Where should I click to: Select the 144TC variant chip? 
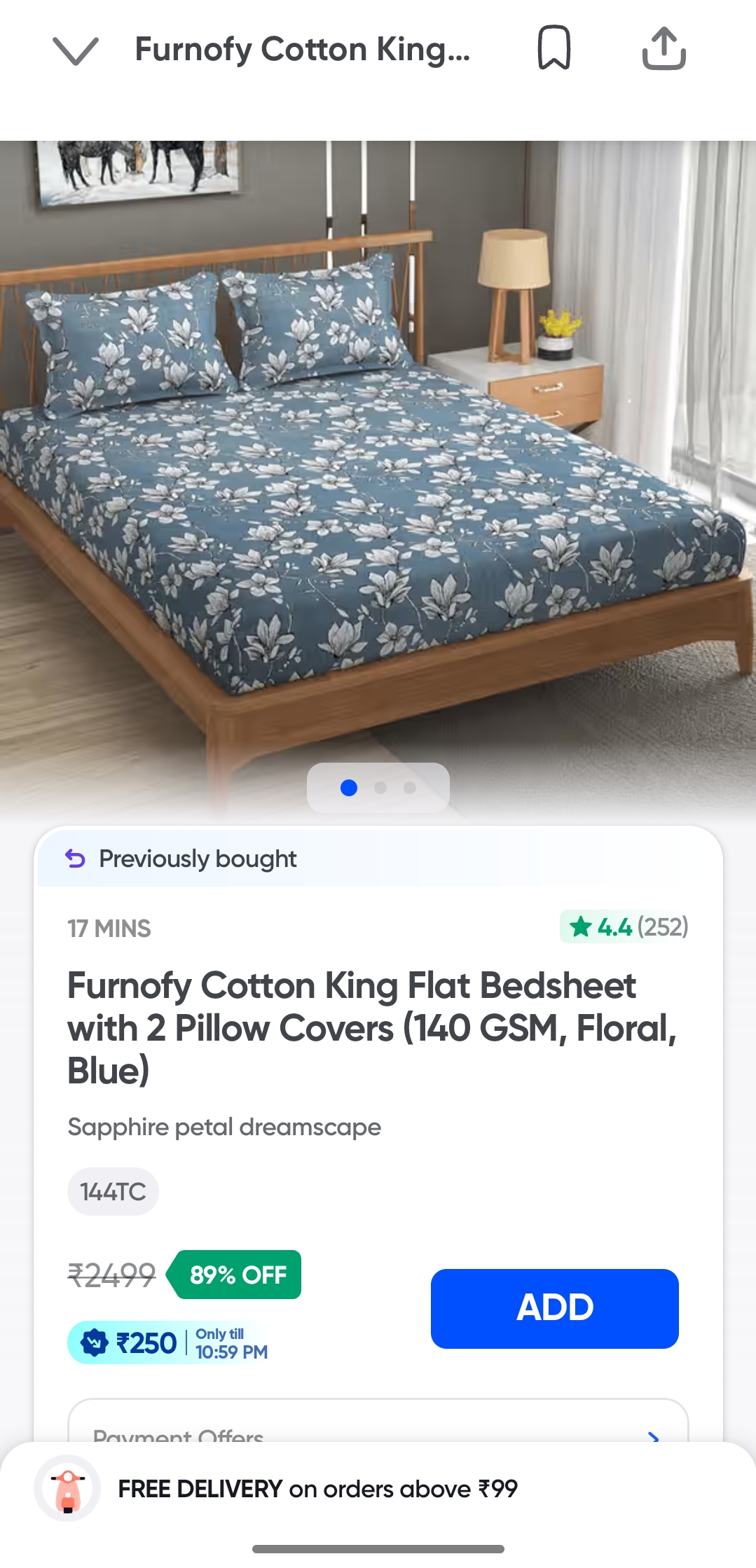pos(113,1191)
